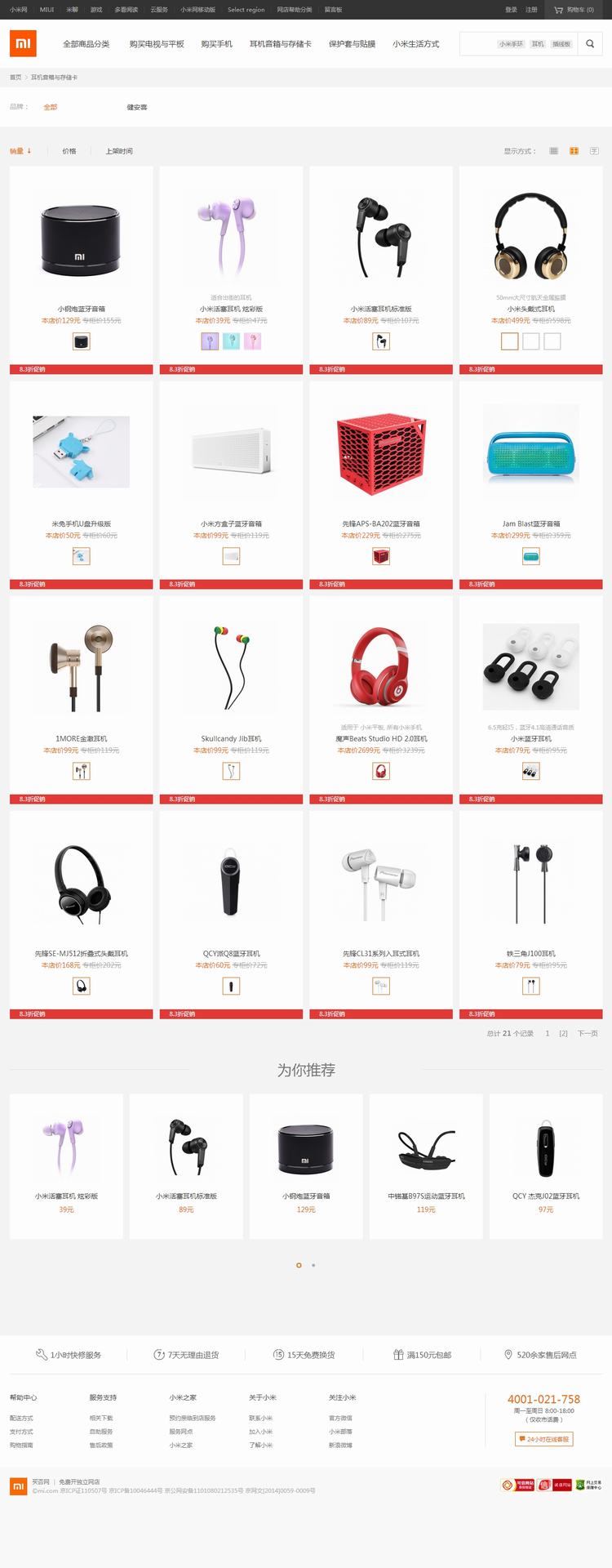Open 售后政策 footer link
The image size is (612, 1568).
point(101,1445)
